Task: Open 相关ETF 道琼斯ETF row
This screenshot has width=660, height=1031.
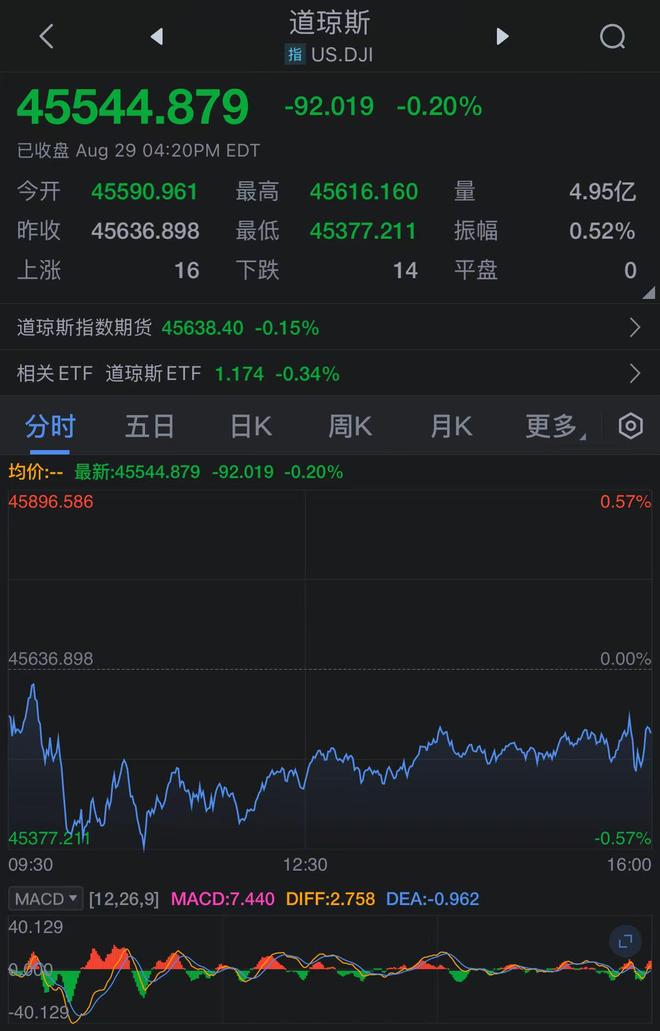Action: point(329,373)
